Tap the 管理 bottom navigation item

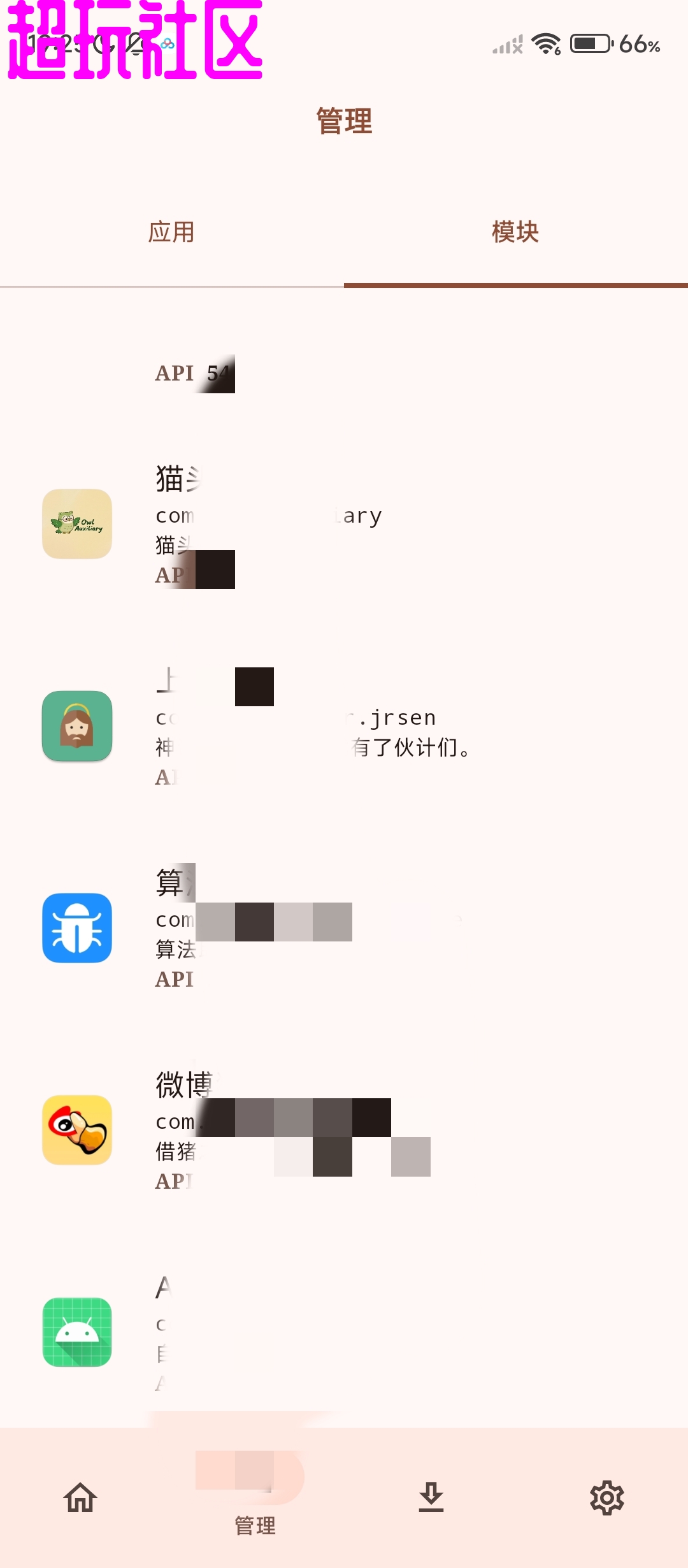[255, 1498]
